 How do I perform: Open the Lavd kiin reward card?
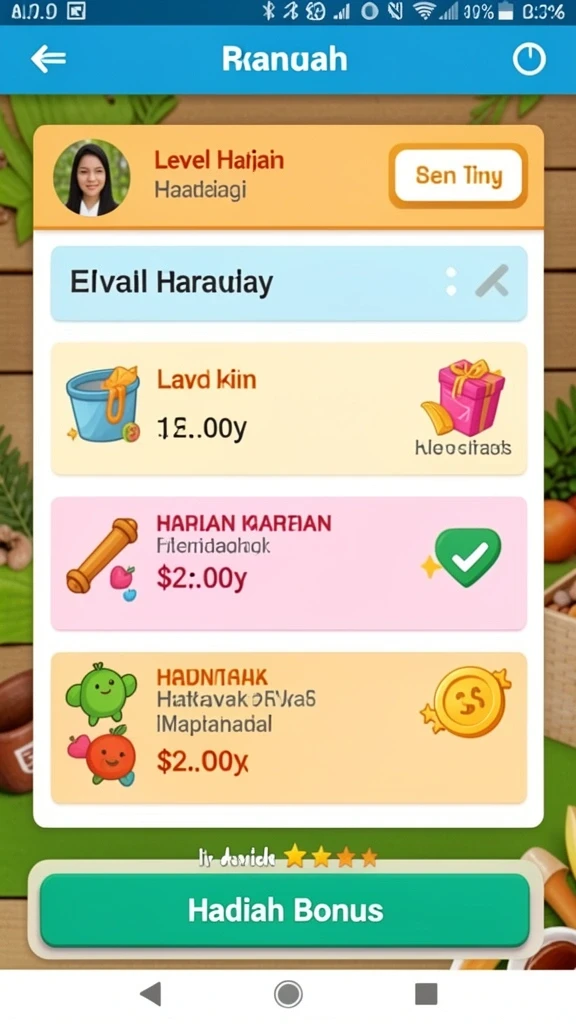[x=289, y=409]
